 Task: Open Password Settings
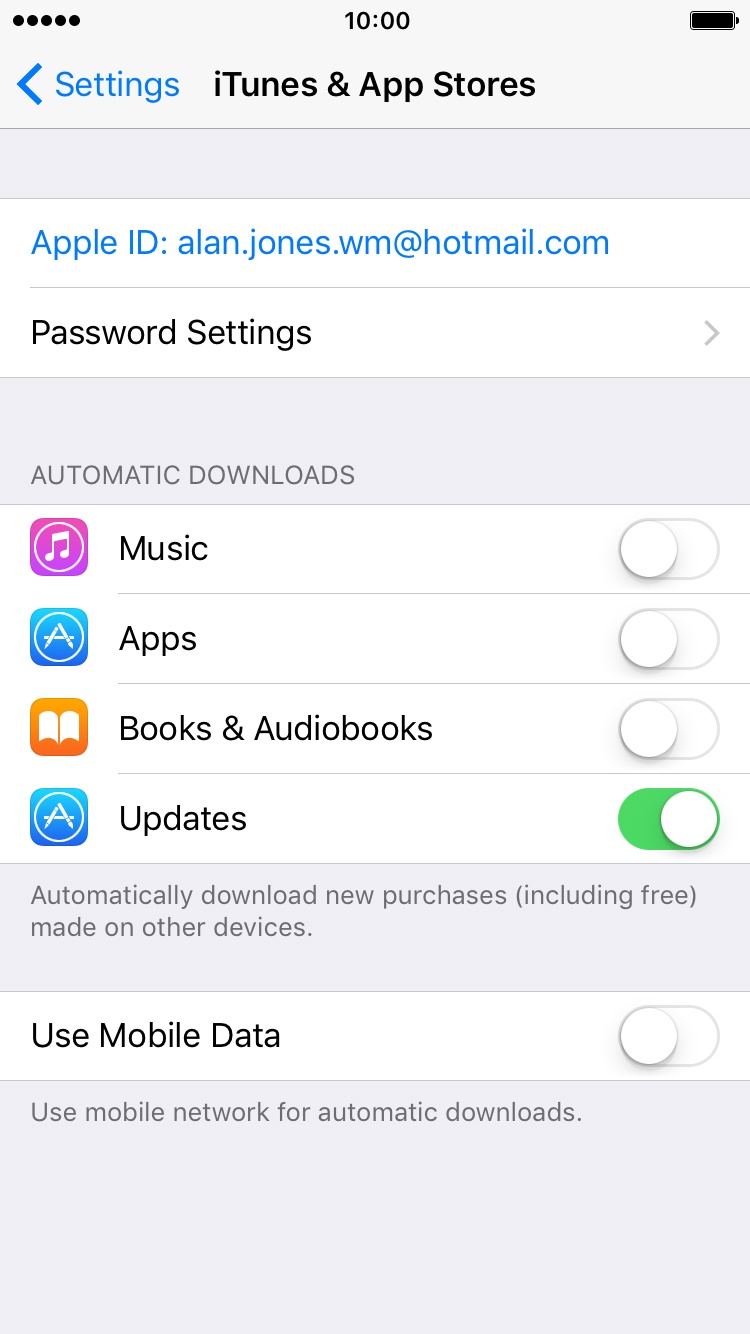[x=375, y=333]
